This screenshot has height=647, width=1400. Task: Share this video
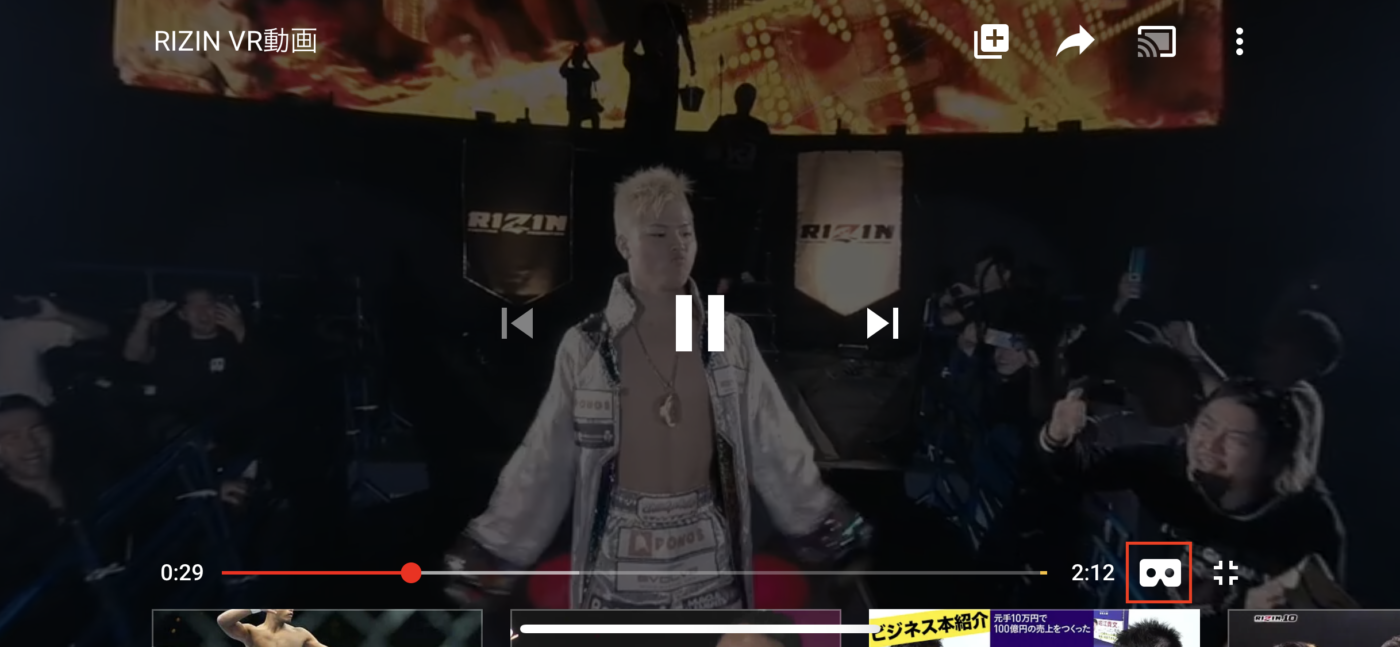tap(1075, 42)
